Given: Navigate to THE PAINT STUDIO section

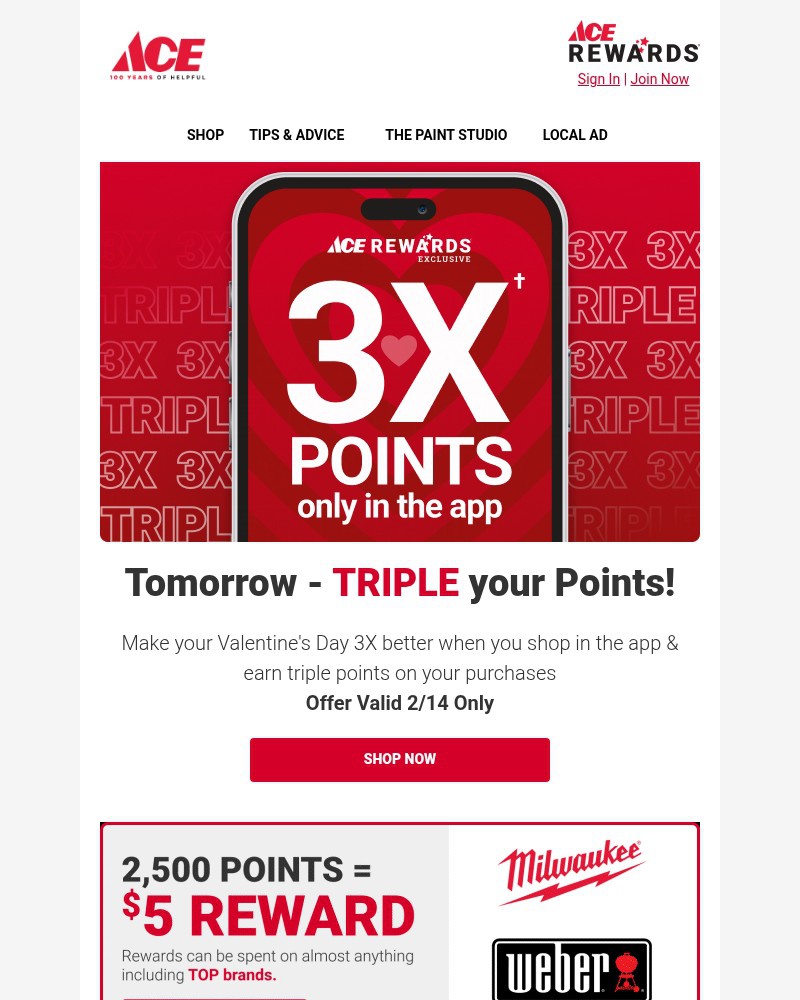Looking at the screenshot, I should (x=446, y=135).
